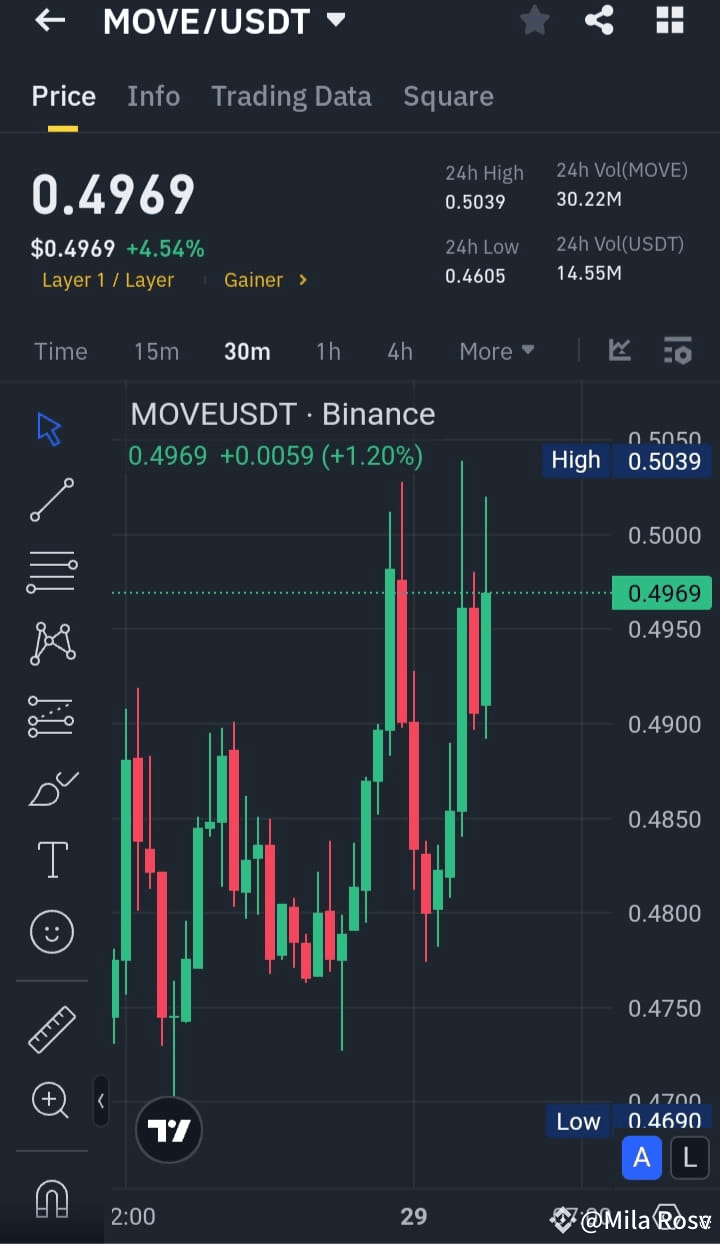Image resolution: width=720 pixels, height=1244 pixels.
Task: Expand the More timeframes menu
Action: pos(497,351)
